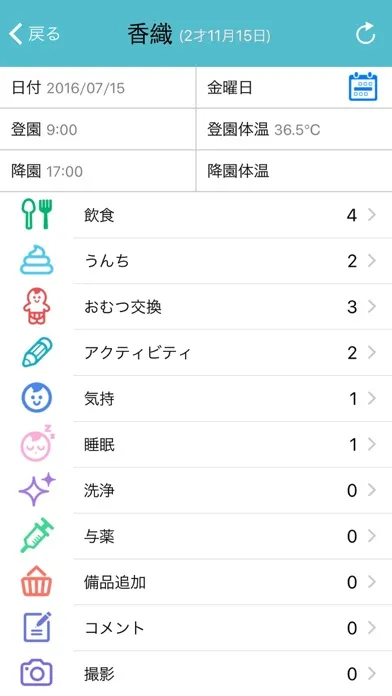The height and width of the screenshot is (696, 392).
Task: Enter the 降園体温 temperature
Action: click(294, 171)
